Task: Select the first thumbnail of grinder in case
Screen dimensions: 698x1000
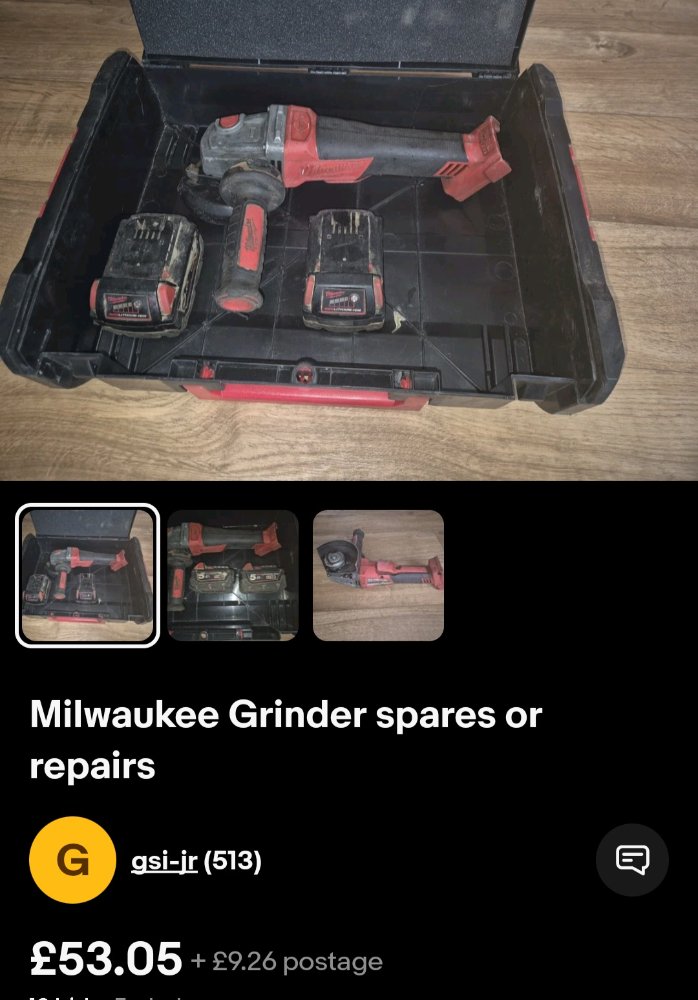Action: pyautogui.click(x=88, y=575)
